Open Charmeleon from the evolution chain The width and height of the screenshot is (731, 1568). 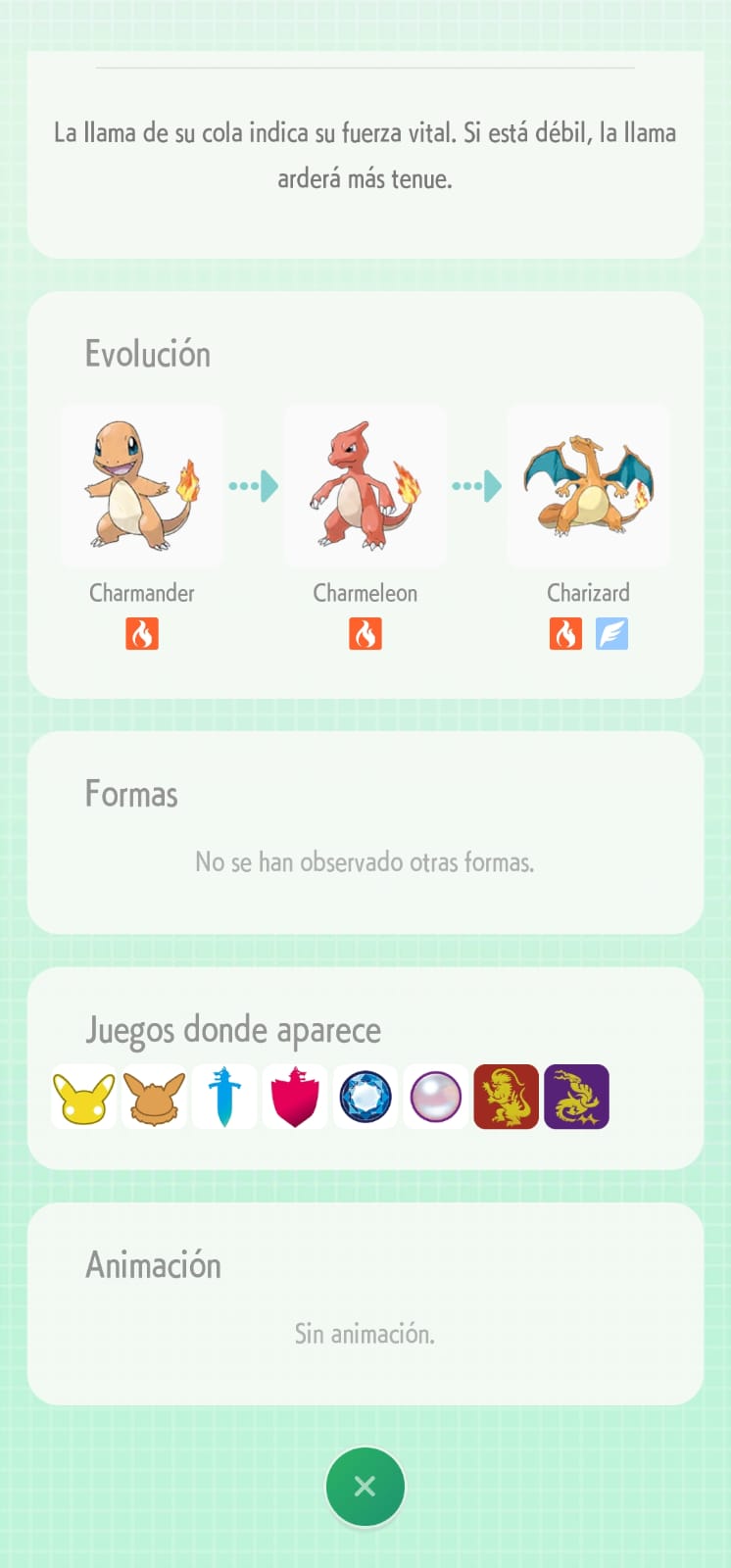[365, 487]
